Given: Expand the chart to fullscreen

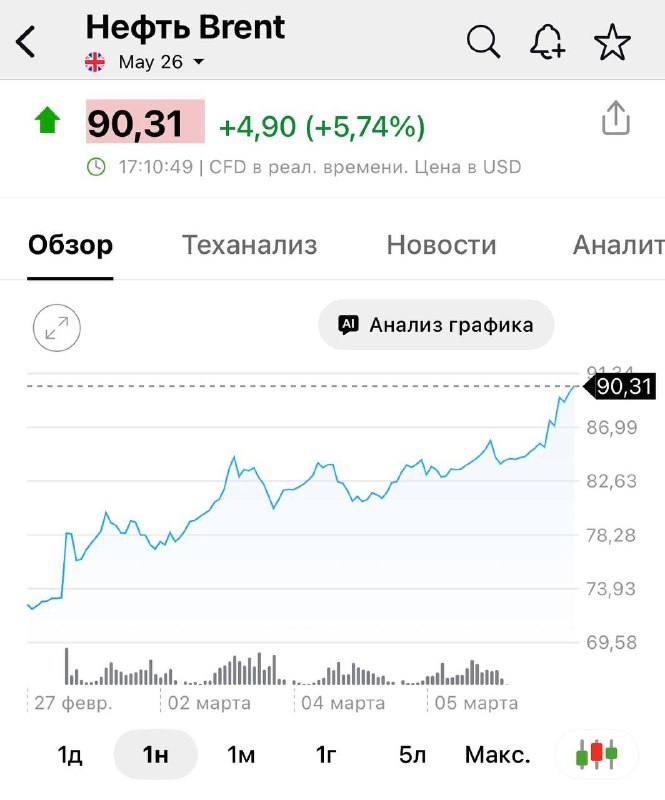Looking at the screenshot, I should click(x=57, y=326).
